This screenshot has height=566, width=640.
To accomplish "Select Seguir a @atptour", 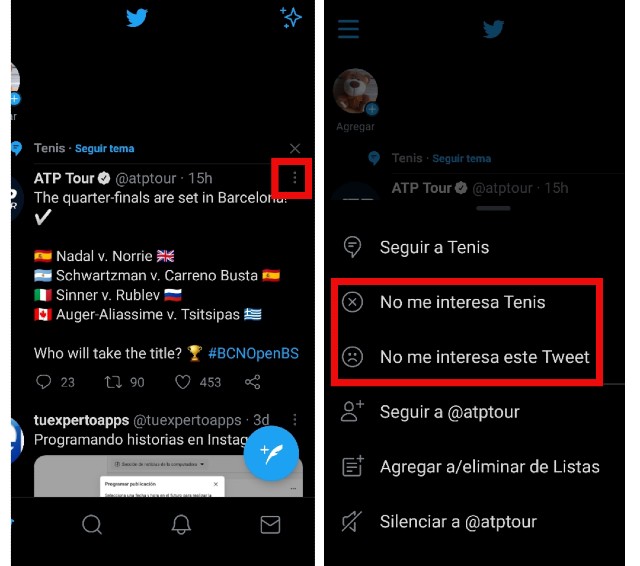I will (449, 412).
